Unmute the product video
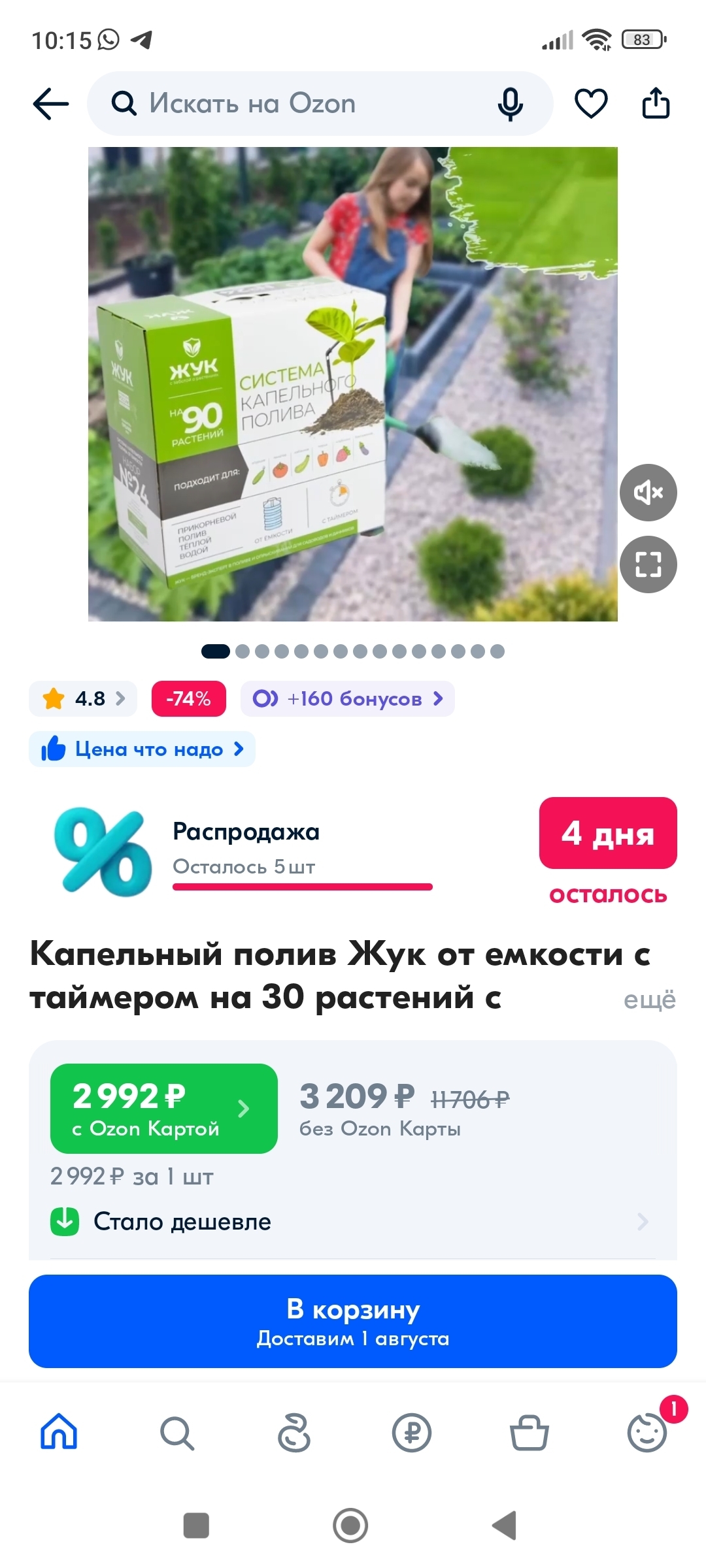706x1568 pixels. click(648, 493)
